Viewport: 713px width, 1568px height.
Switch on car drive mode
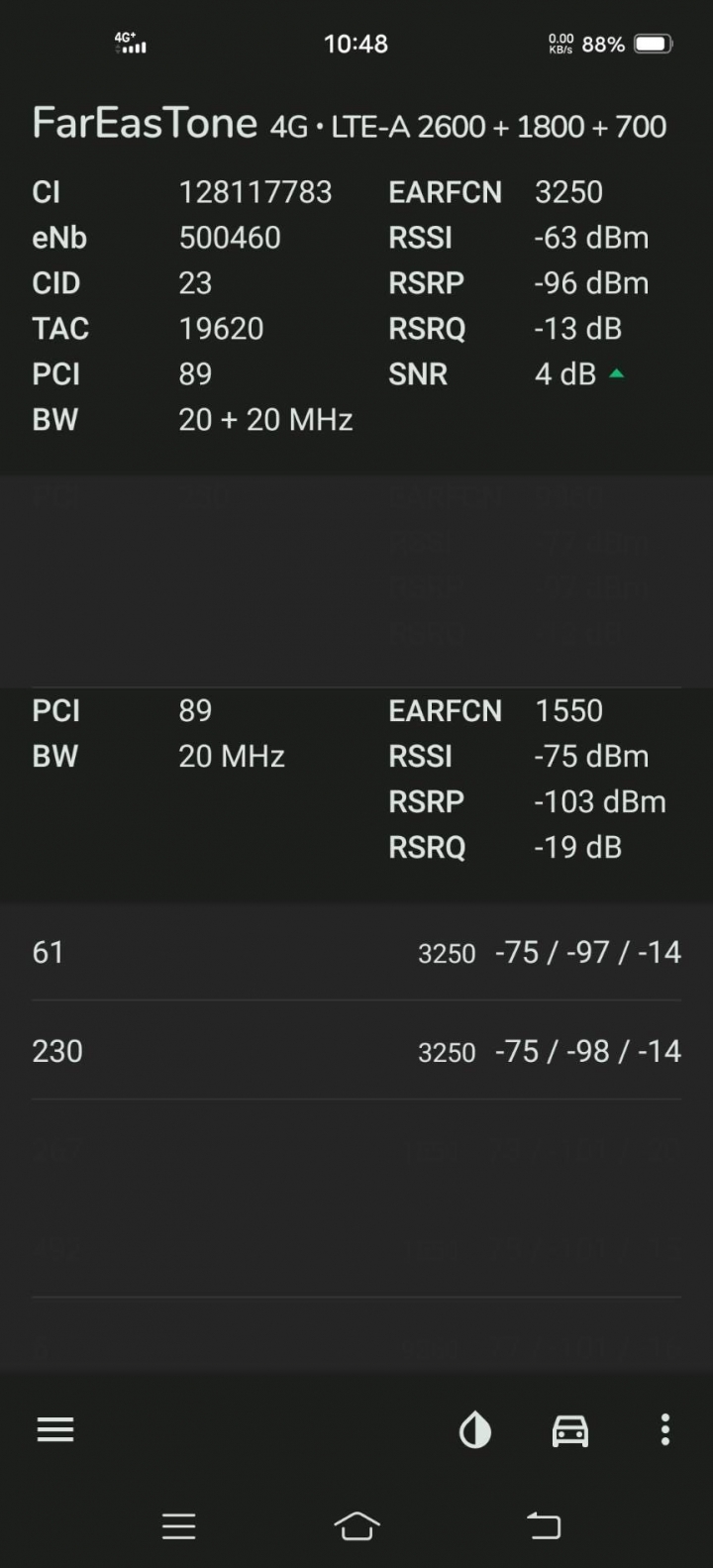point(569,1430)
